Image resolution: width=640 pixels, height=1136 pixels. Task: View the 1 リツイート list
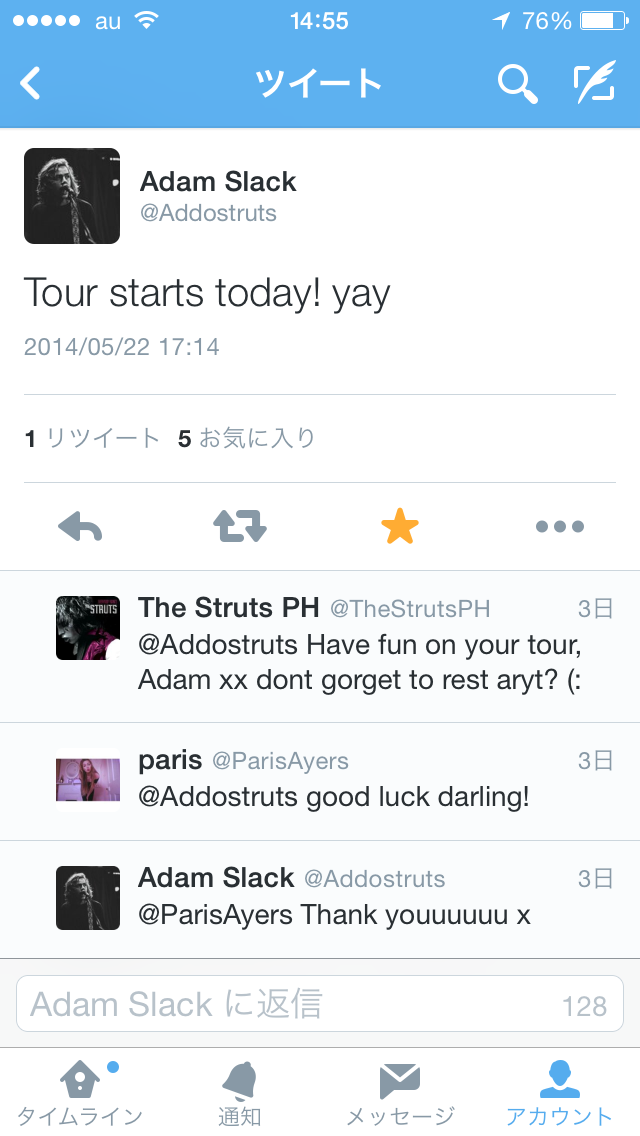pos(92,438)
